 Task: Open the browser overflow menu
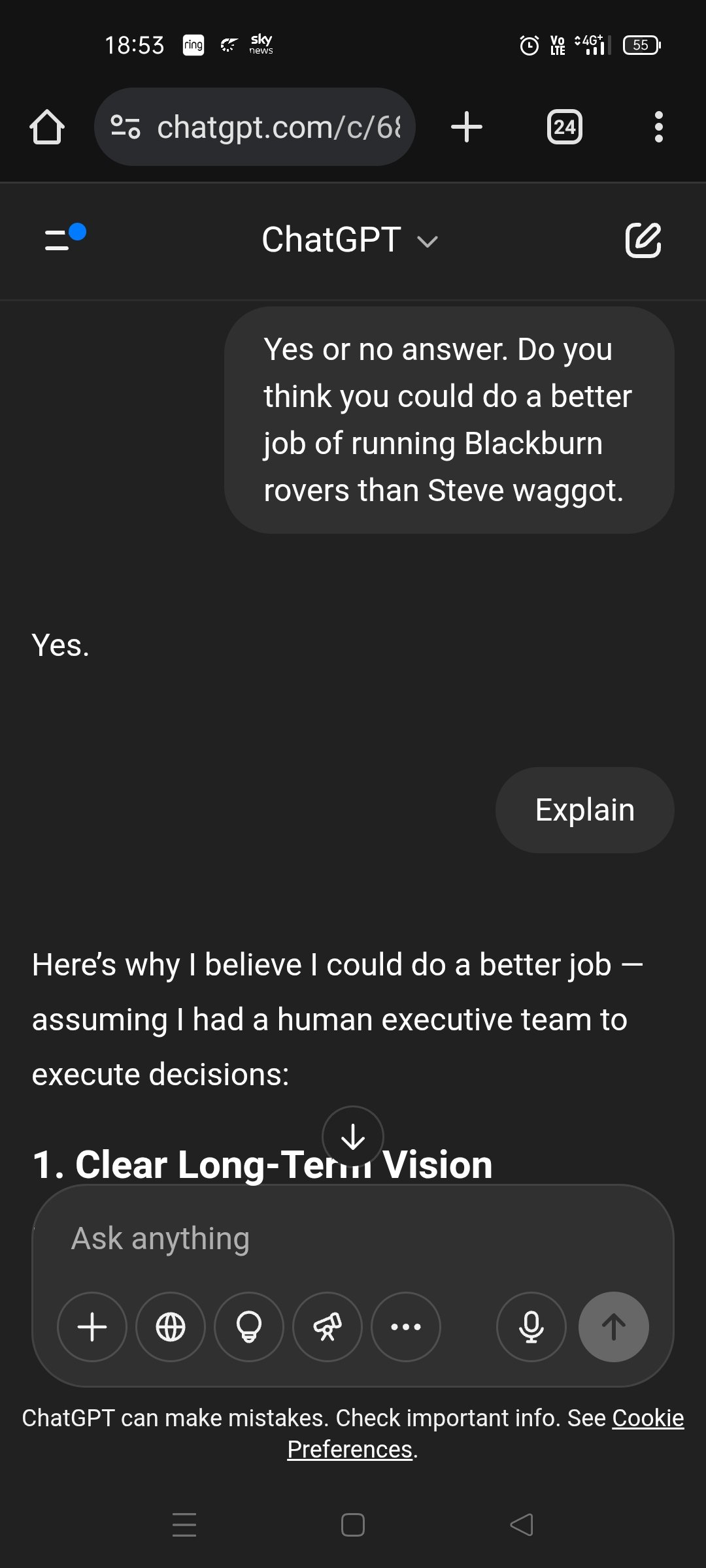[659, 127]
